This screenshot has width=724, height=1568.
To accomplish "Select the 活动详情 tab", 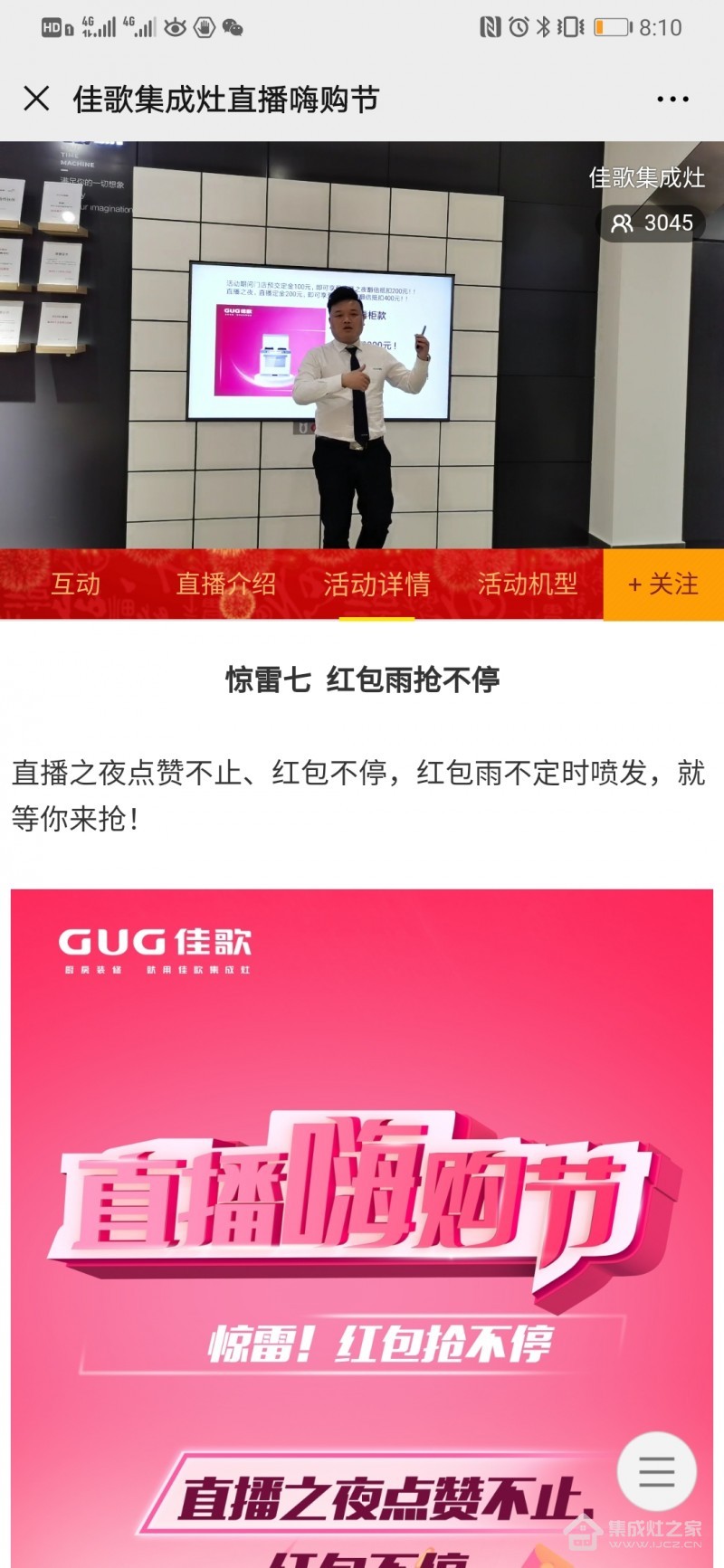I will (376, 584).
